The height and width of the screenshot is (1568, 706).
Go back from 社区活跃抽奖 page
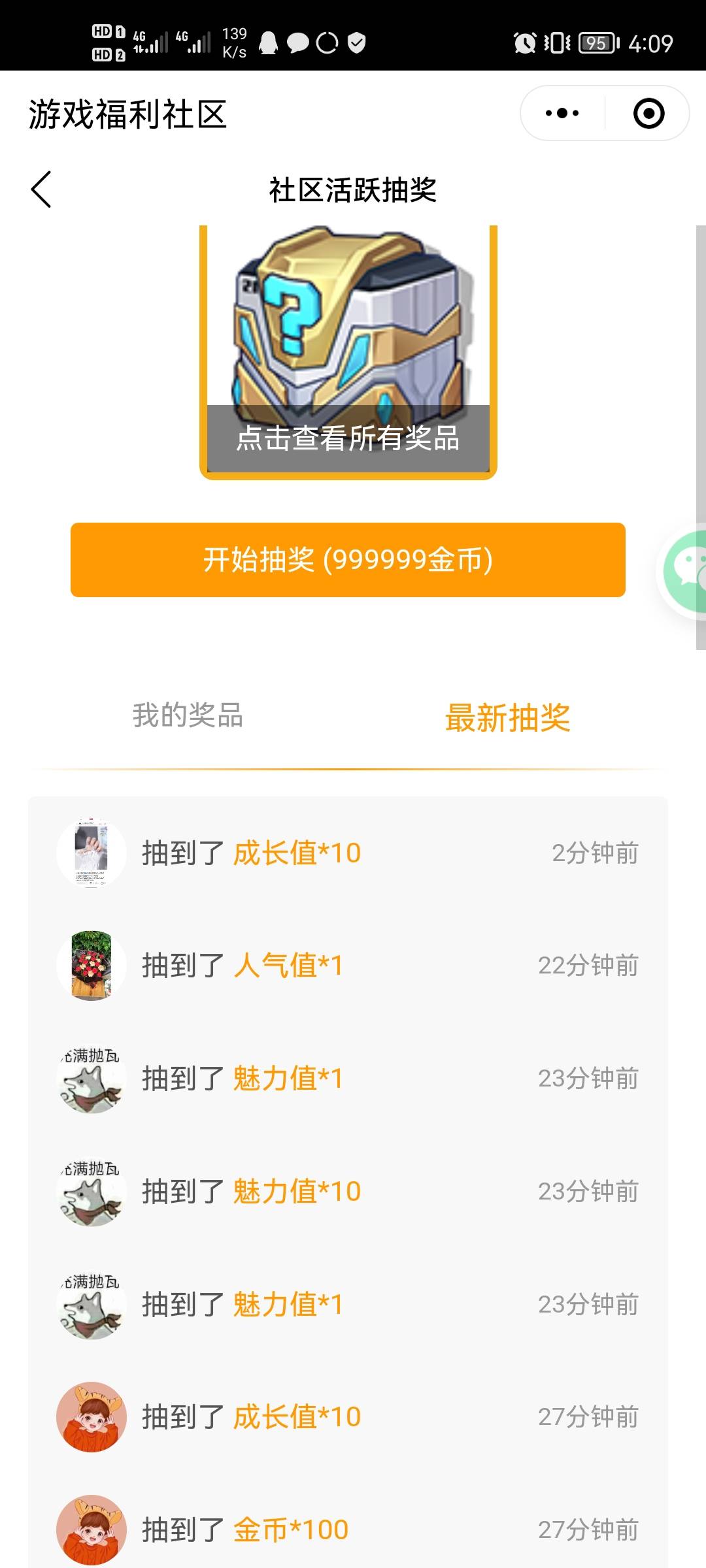[41, 189]
